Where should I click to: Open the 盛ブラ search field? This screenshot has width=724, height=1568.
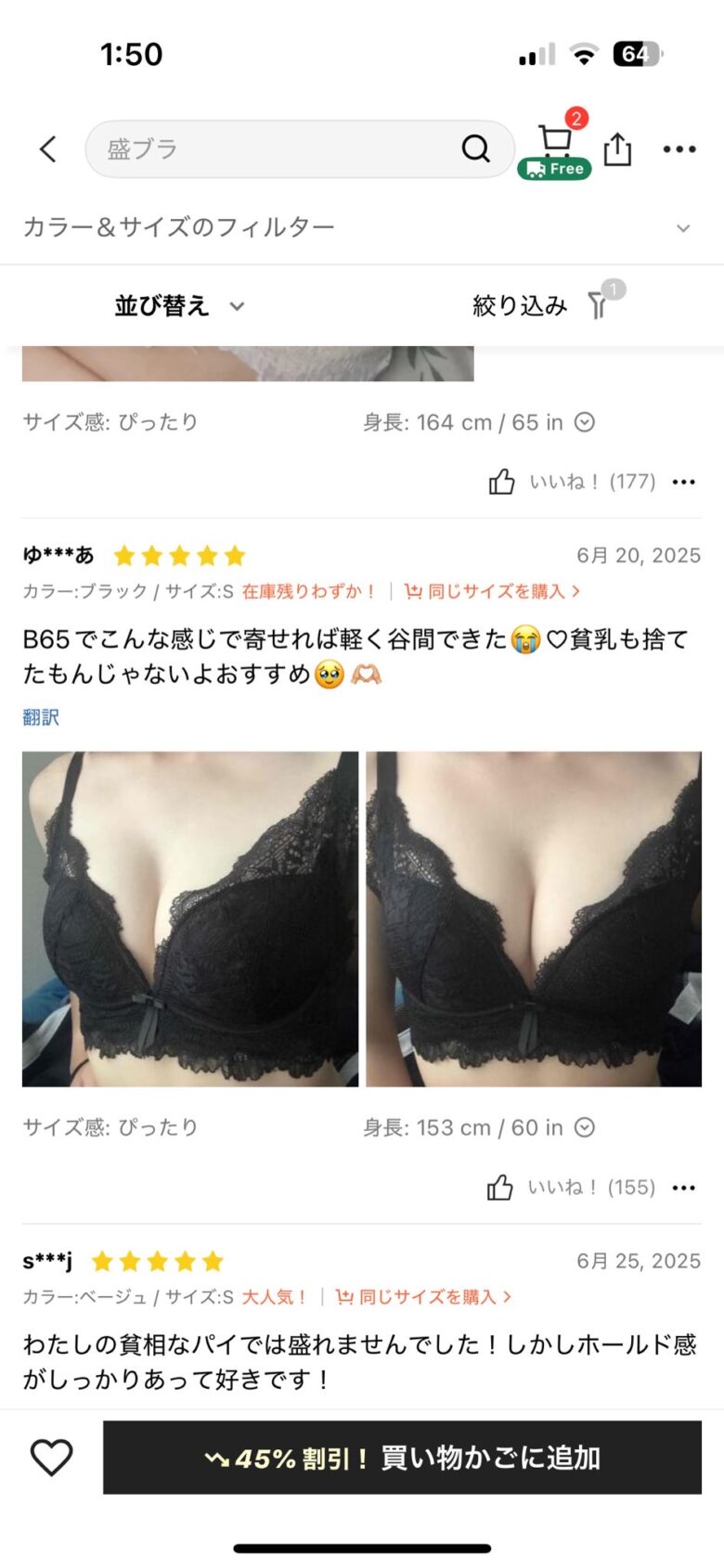point(278,148)
